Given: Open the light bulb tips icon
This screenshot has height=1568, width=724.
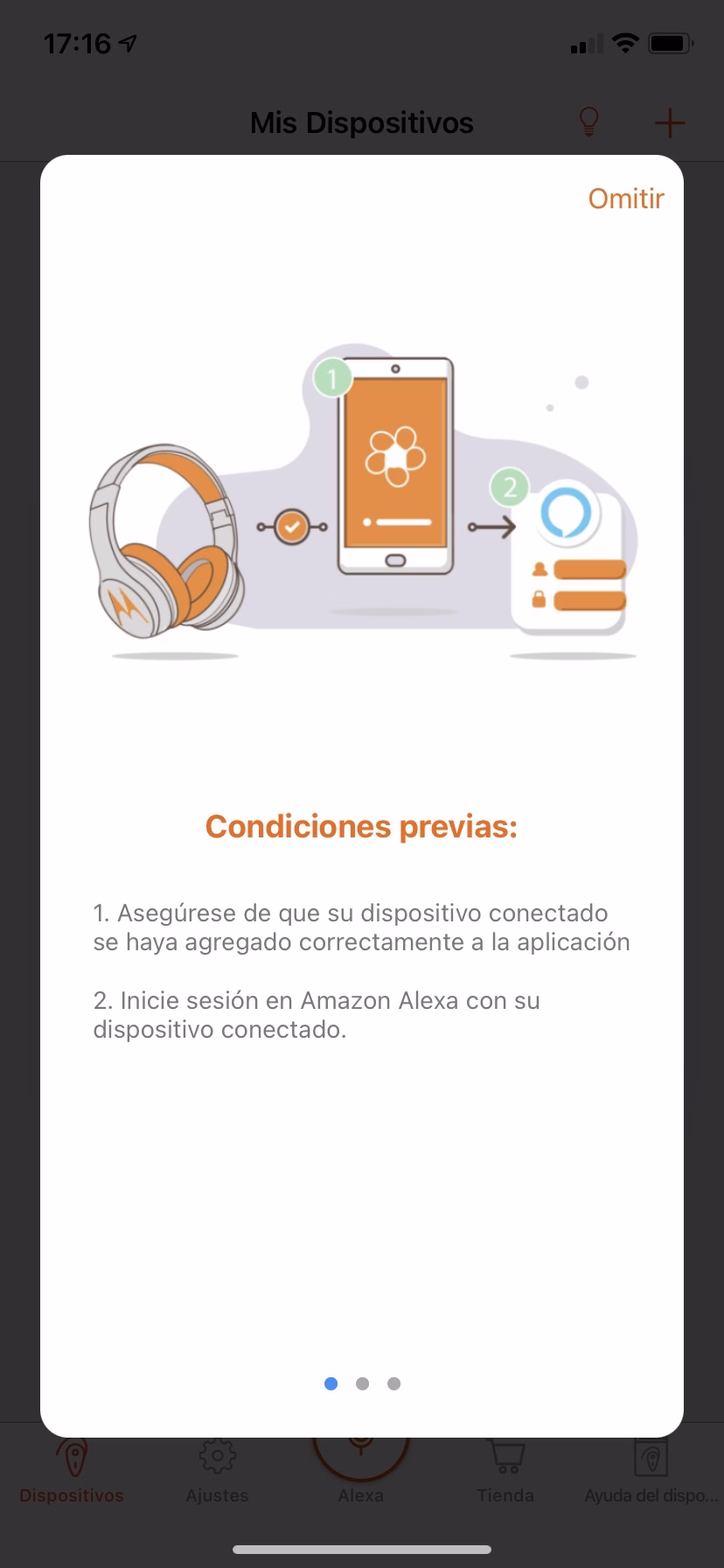Looking at the screenshot, I should coord(589,122).
